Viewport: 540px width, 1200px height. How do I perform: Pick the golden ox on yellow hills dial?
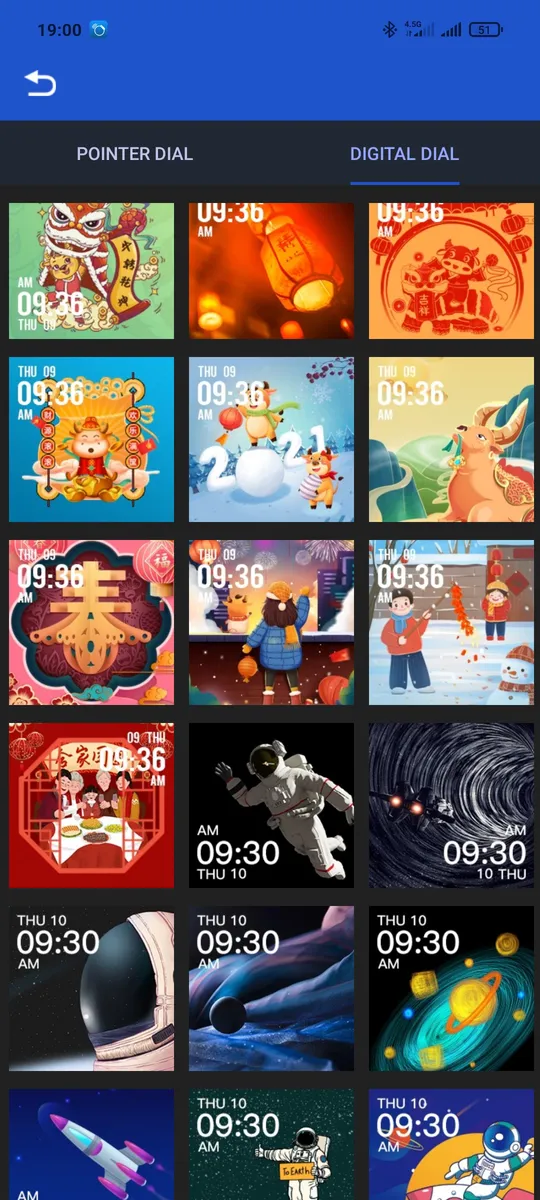click(452, 439)
